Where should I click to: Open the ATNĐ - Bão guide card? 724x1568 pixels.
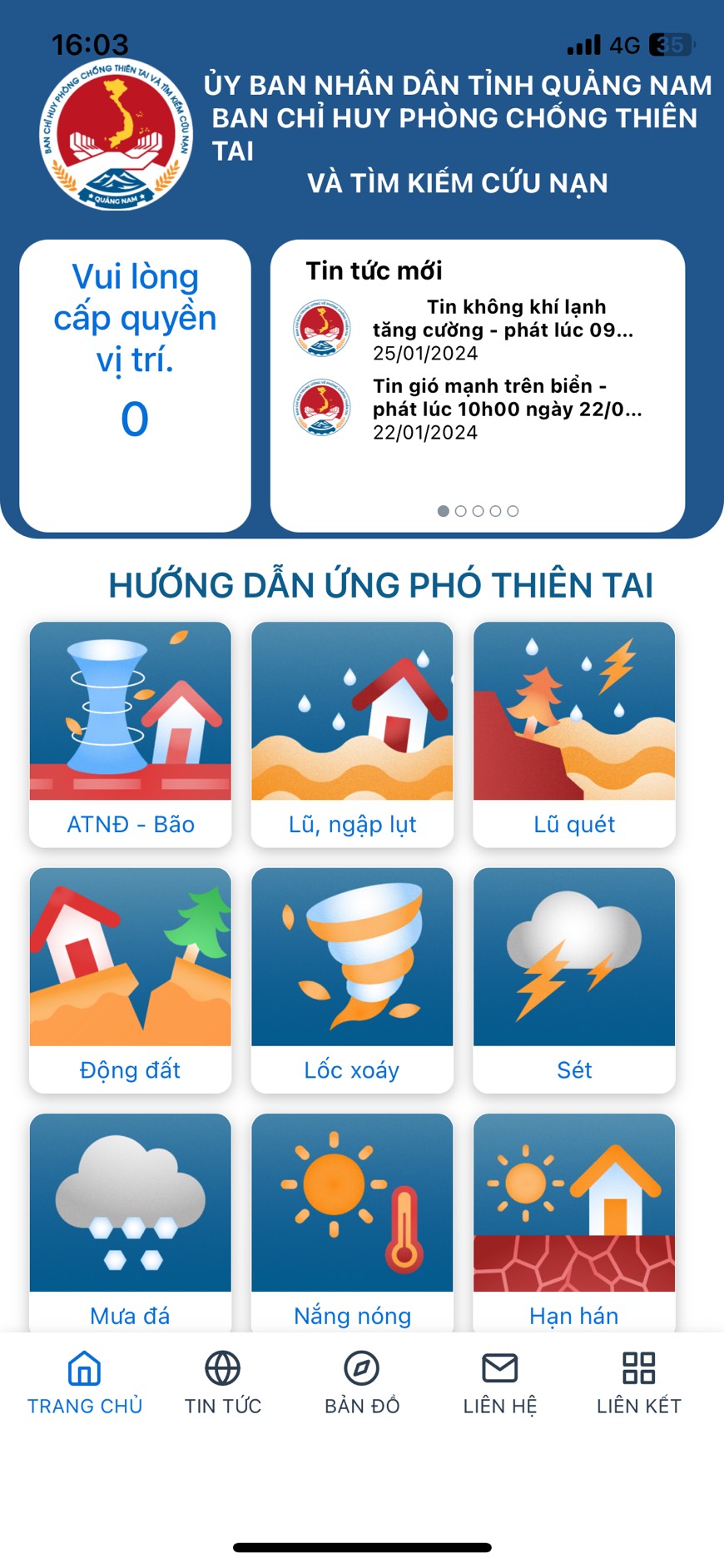(x=131, y=734)
